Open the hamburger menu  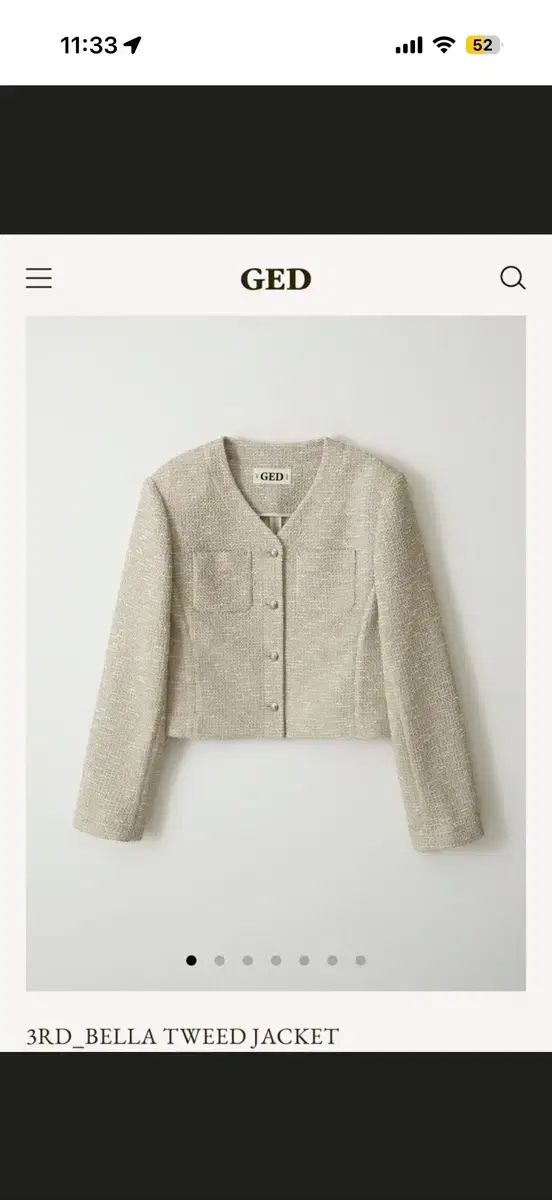pos(39,278)
